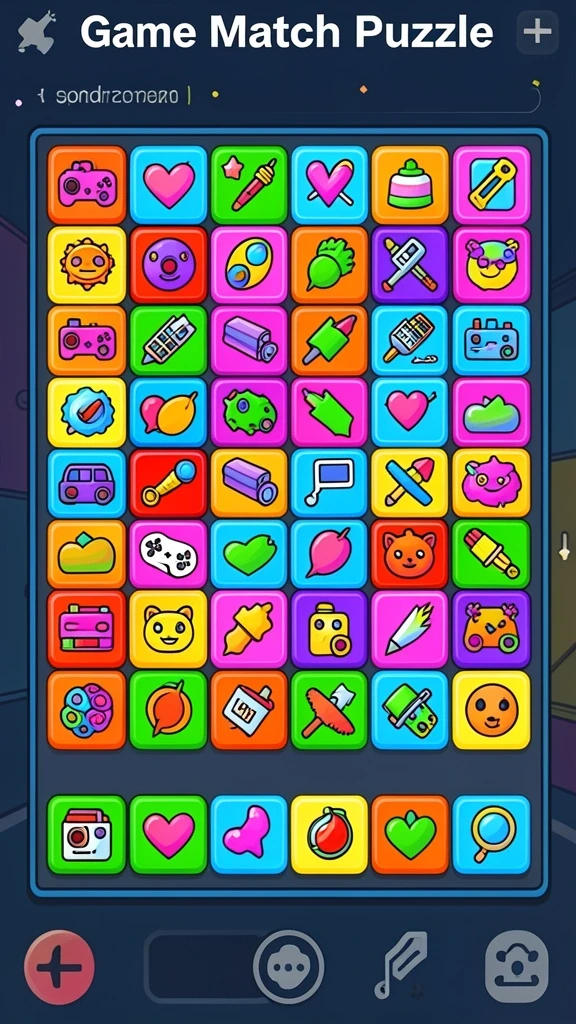Select the speech bubble tile on green
576x1024 pixels.
[168, 710]
